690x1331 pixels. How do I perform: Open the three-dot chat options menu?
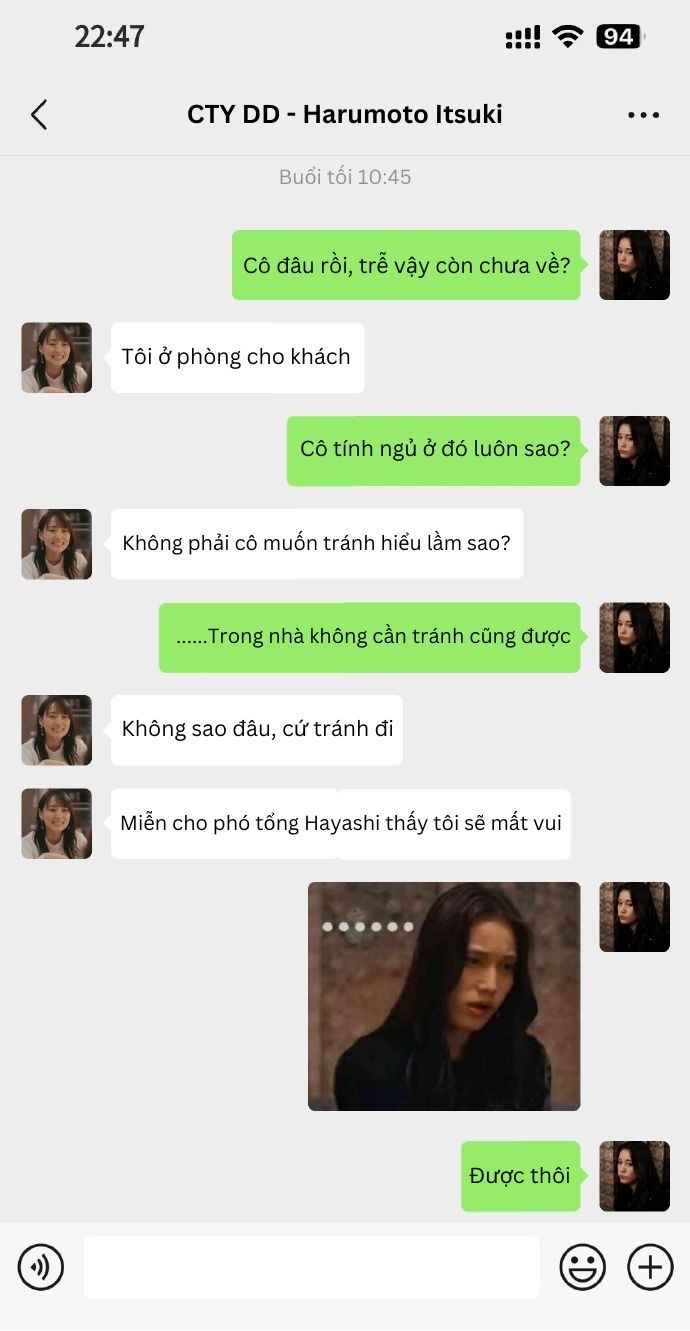(643, 115)
